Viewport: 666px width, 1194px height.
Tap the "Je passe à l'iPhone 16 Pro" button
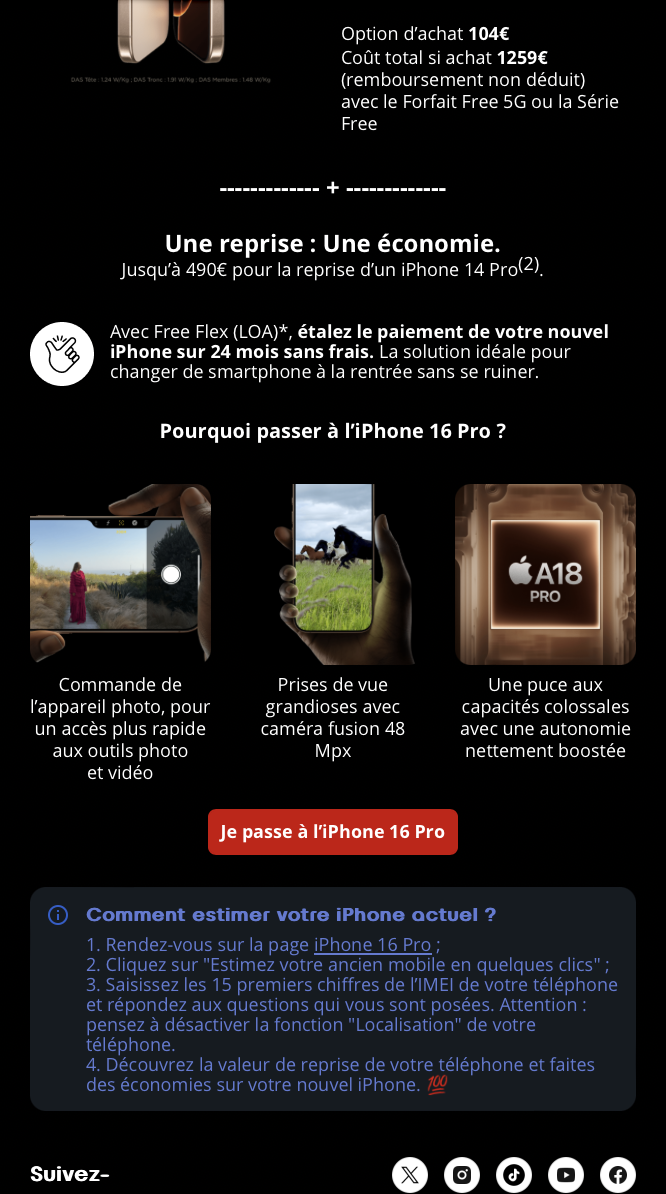click(x=332, y=832)
